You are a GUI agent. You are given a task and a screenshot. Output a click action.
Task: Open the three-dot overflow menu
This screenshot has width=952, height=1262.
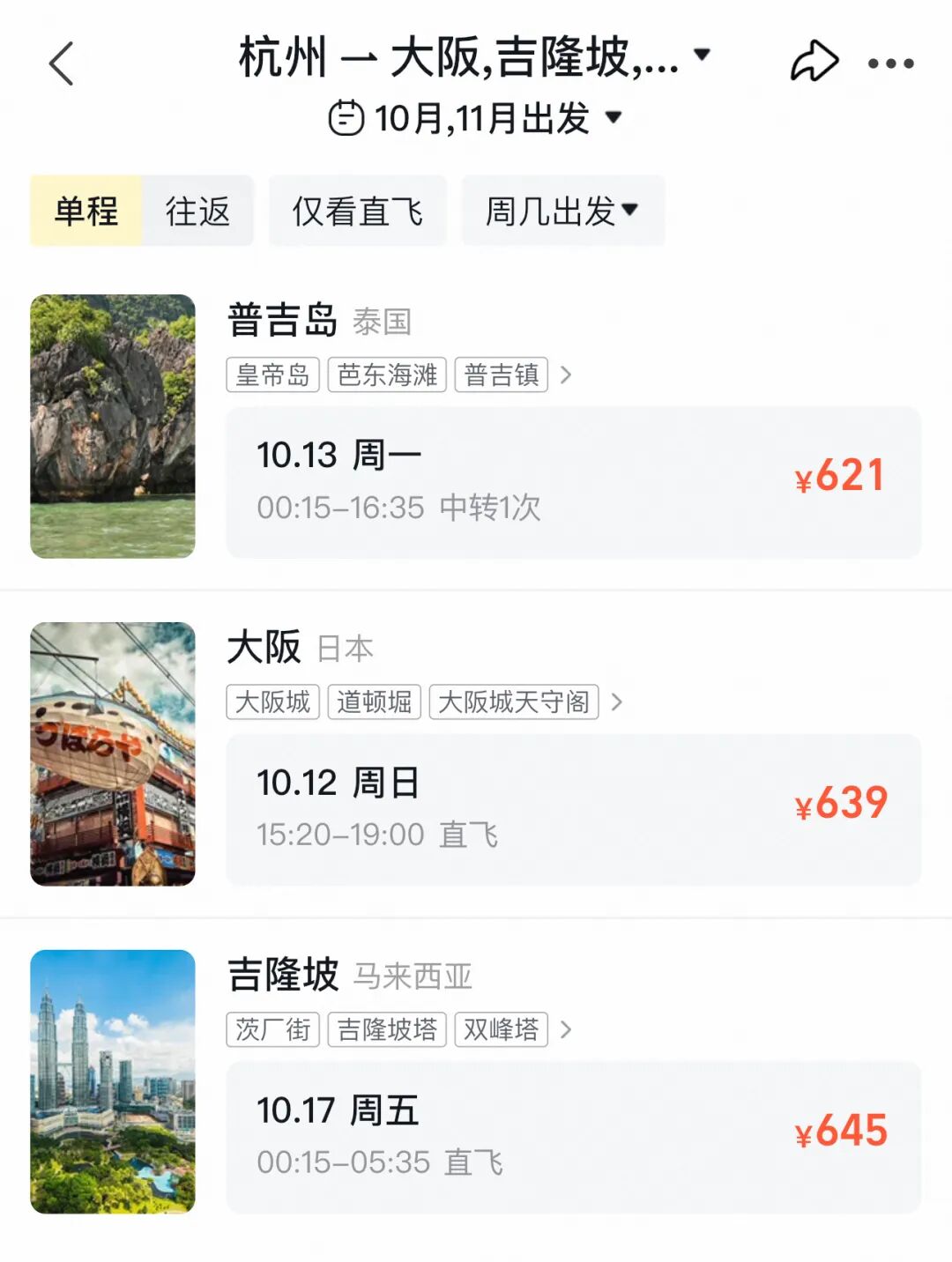tap(890, 63)
